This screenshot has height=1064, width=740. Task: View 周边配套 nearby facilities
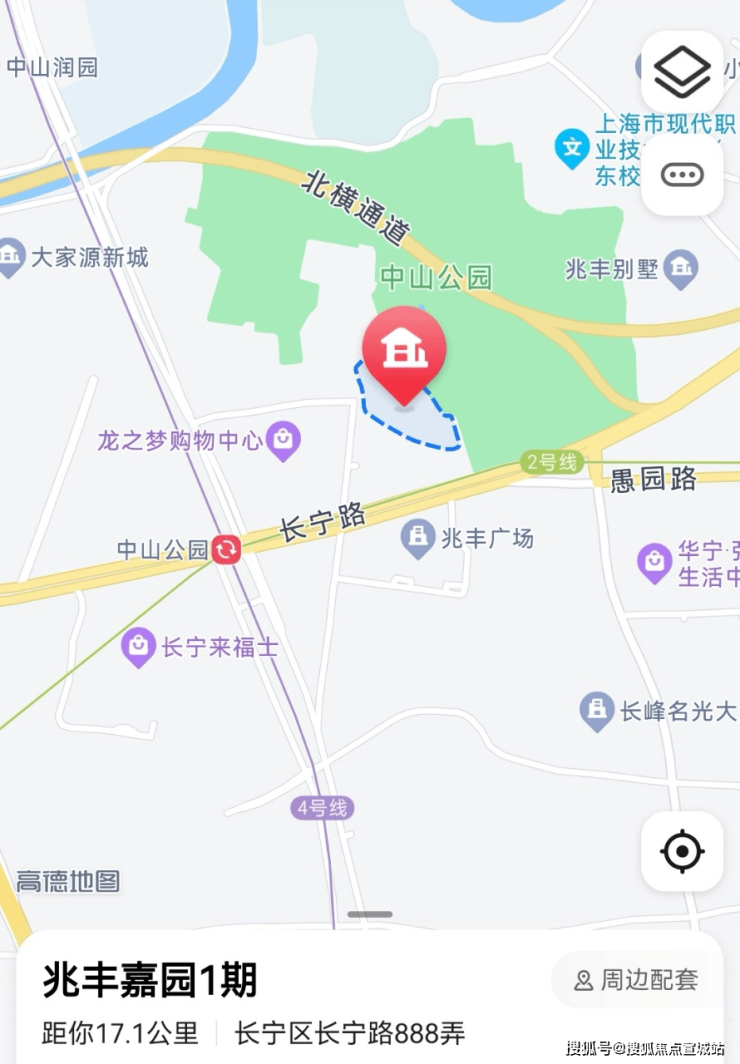[x=636, y=980]
